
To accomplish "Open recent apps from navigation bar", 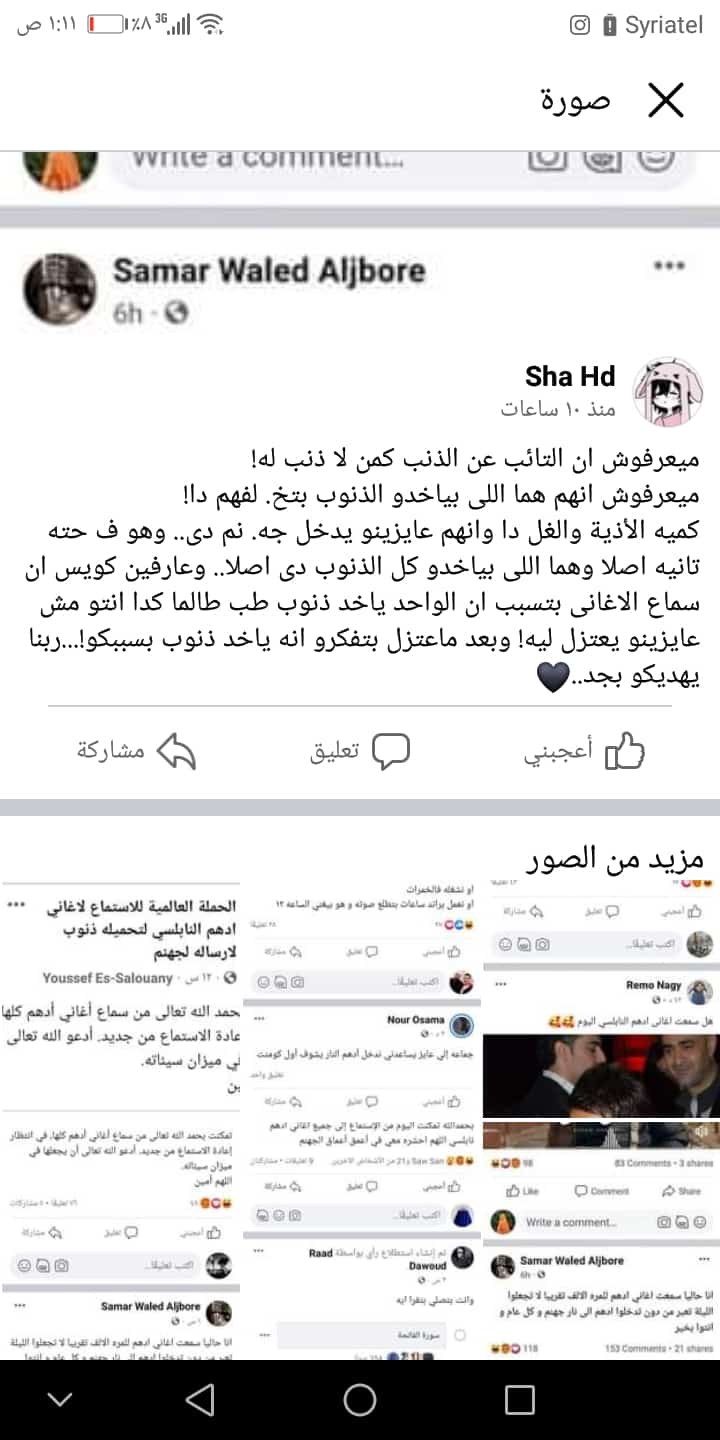I will point(520,1399).
